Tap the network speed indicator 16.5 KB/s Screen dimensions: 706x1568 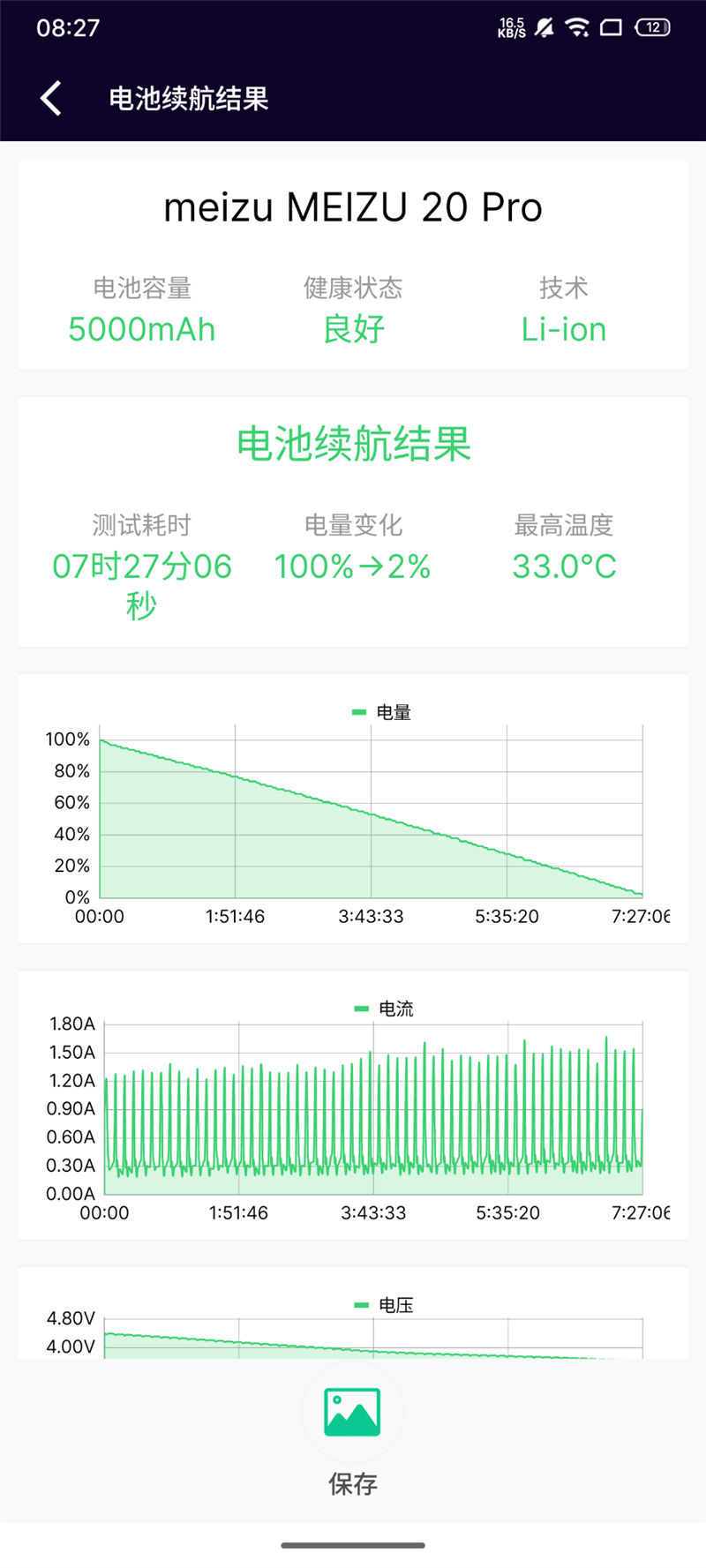pyautogui.click(x=512, y=27)
